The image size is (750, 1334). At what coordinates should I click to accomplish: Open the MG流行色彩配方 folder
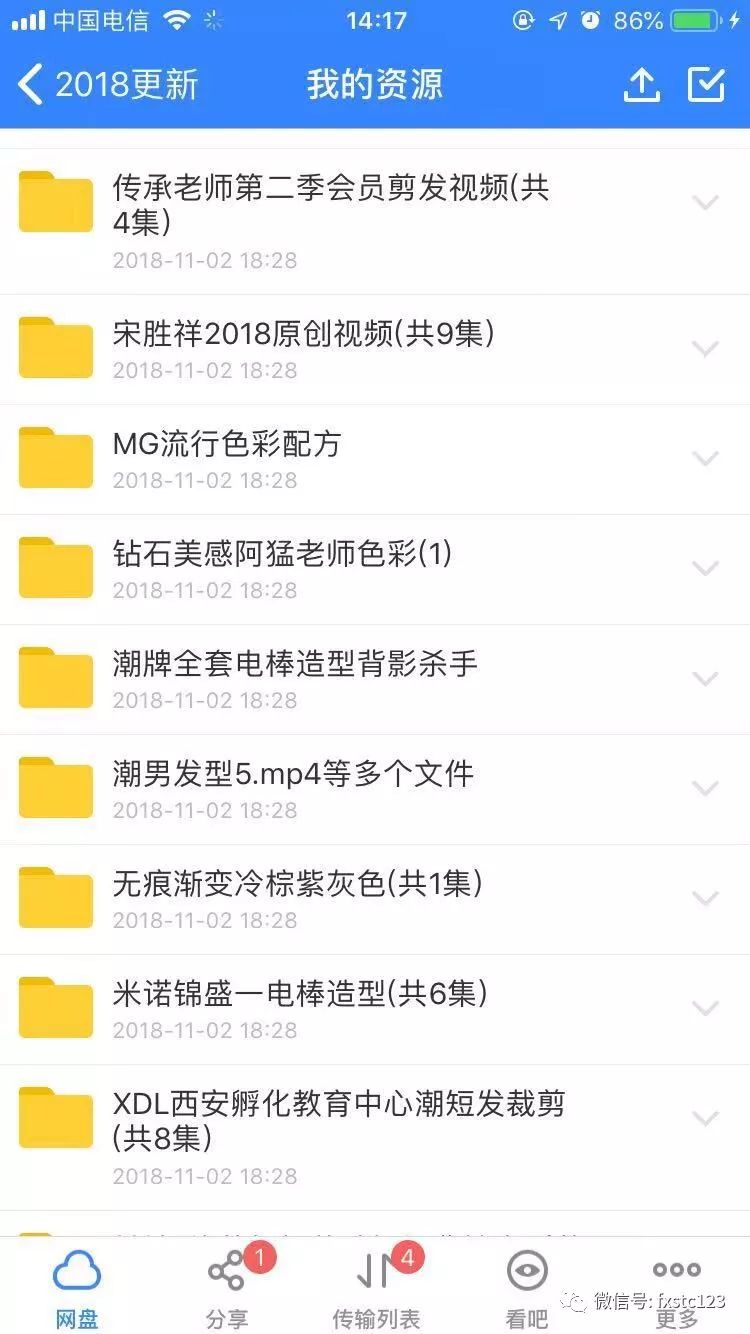pyautogui.click(x=227, y=444)
